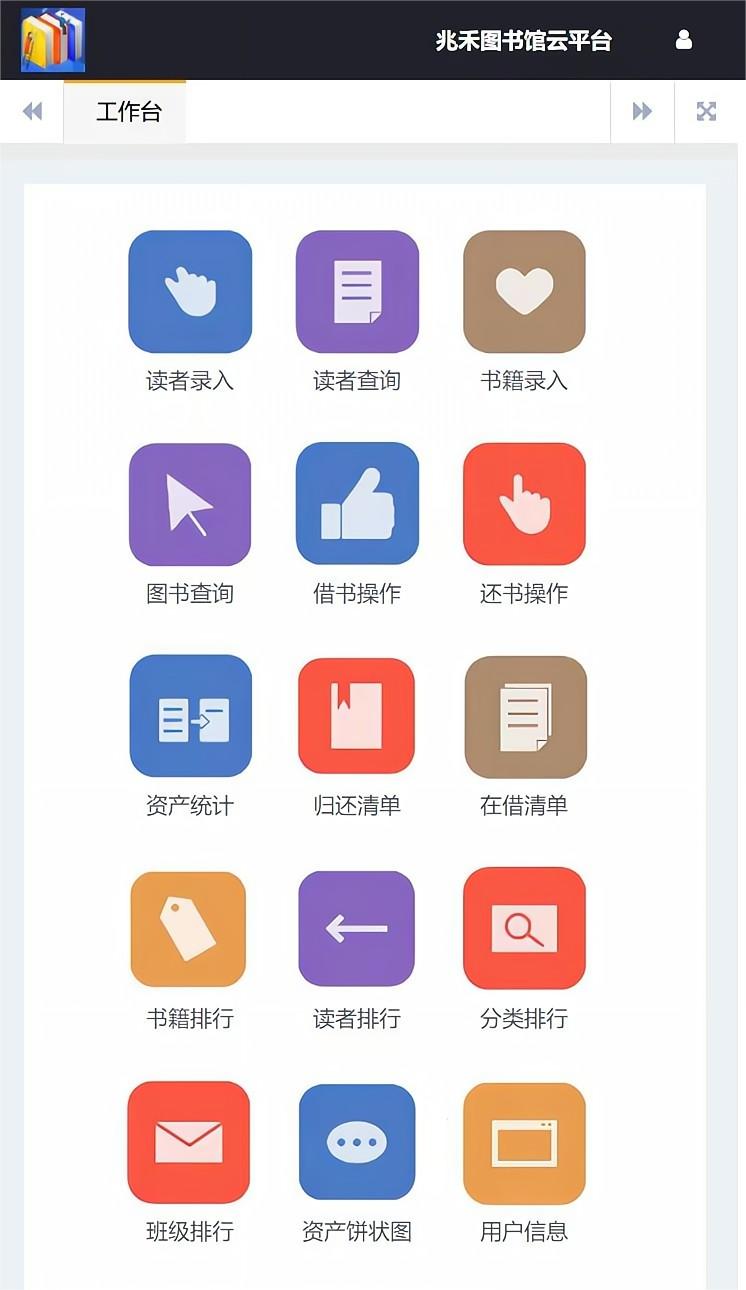
Task: Open 用户信息
Action: click(524, 1142)
